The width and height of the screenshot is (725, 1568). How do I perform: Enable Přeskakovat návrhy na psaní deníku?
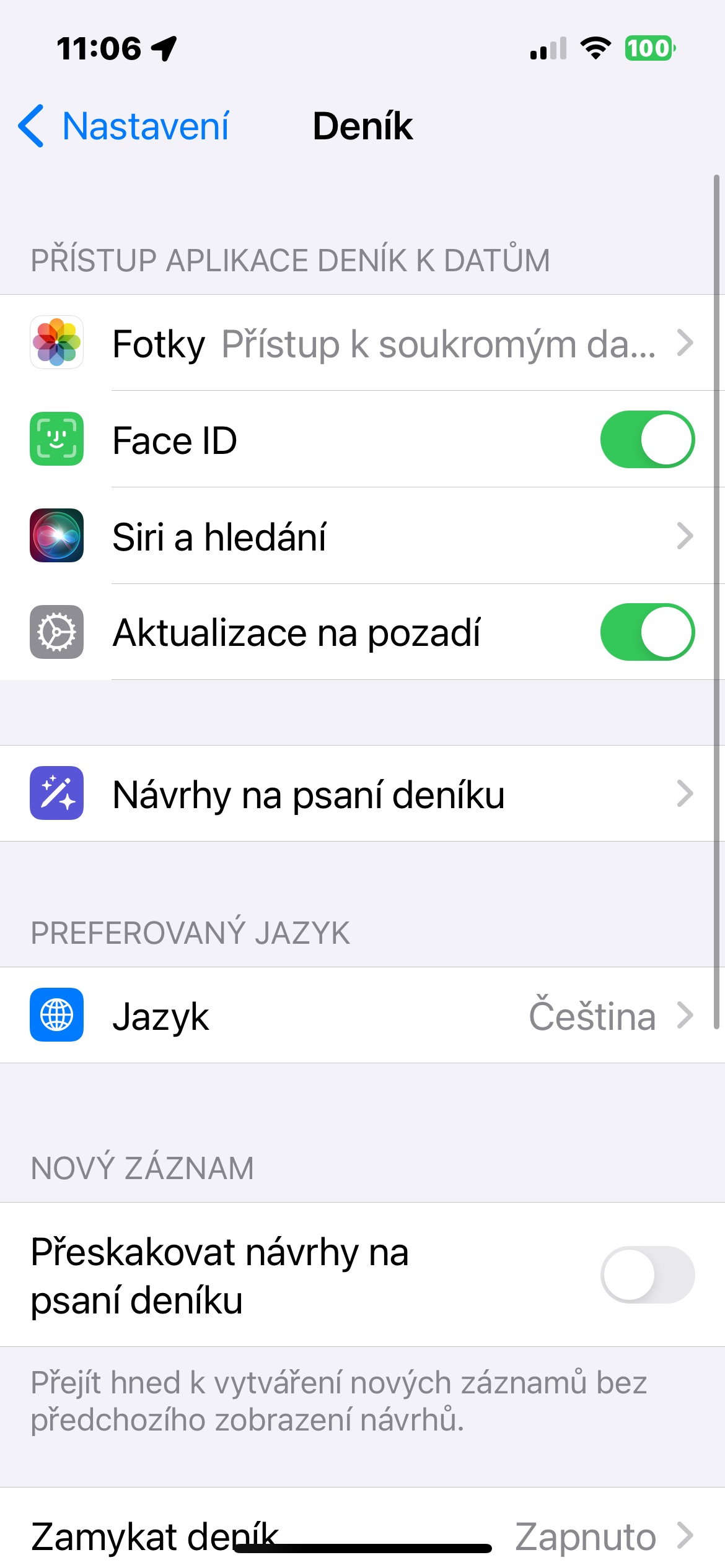point(647,1274)
